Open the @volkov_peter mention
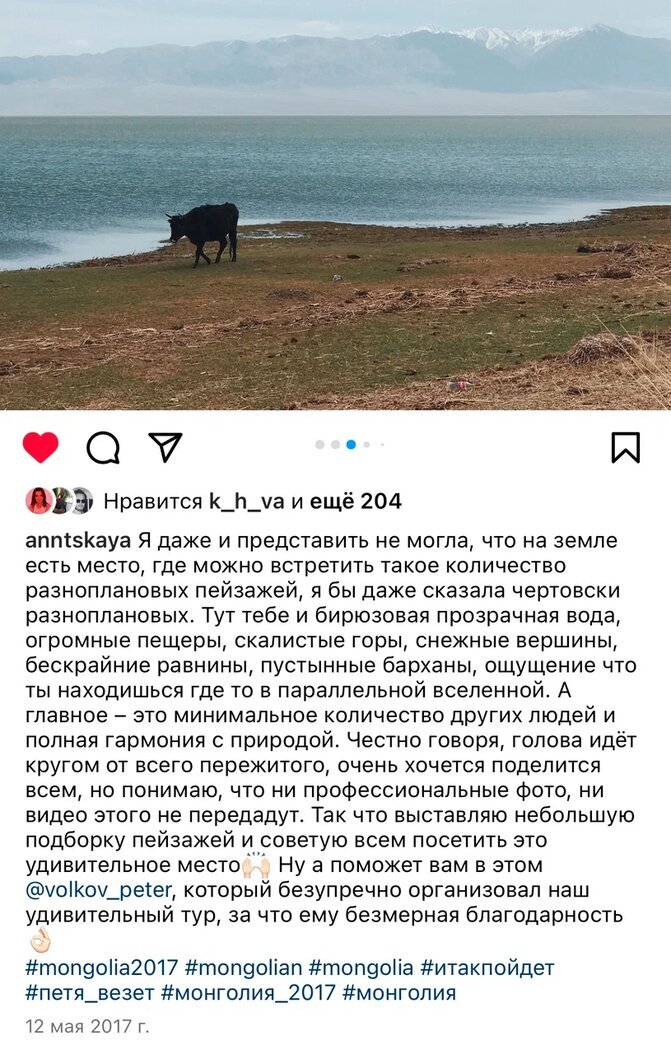The height and width of the screenshot is (1054, 671). click(x=99, y=890)
